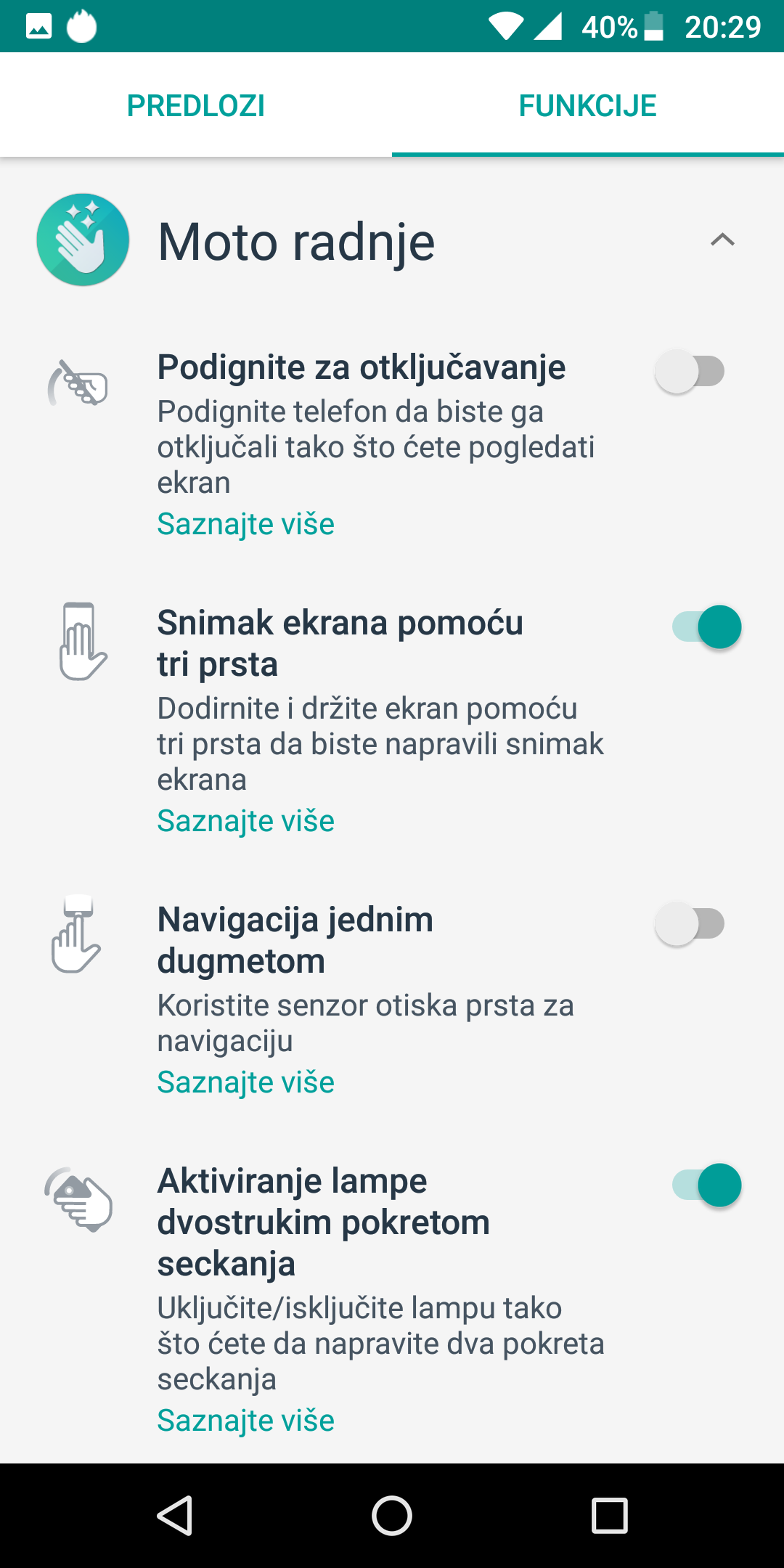The image size is (784, 1568).
Task: Open recent apps from the navigation bar
Action: (609, 1516)
